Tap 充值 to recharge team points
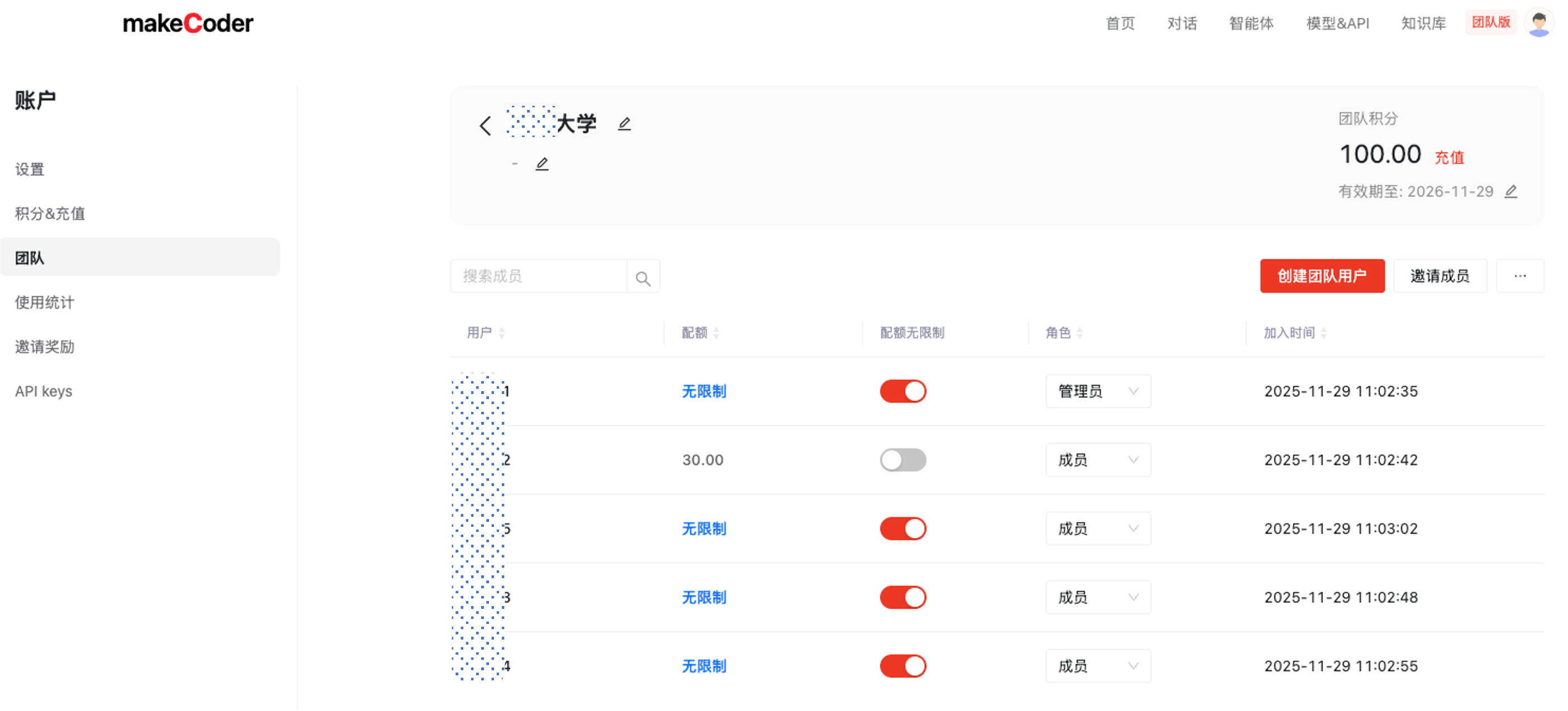This screenshot has height=711, width=1568. tap(1449, 158)
